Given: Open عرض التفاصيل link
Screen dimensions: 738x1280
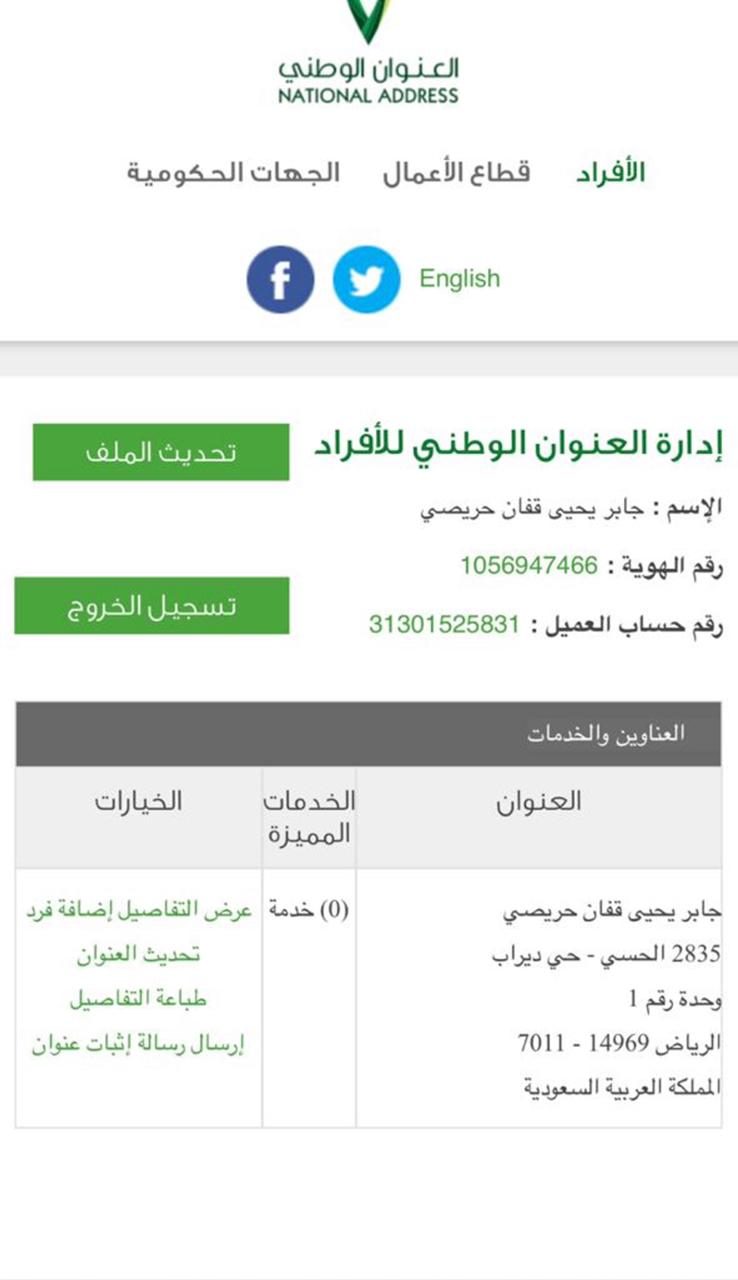Looking at the screenshot, I should pyautogui.click(x=180, y=912).
